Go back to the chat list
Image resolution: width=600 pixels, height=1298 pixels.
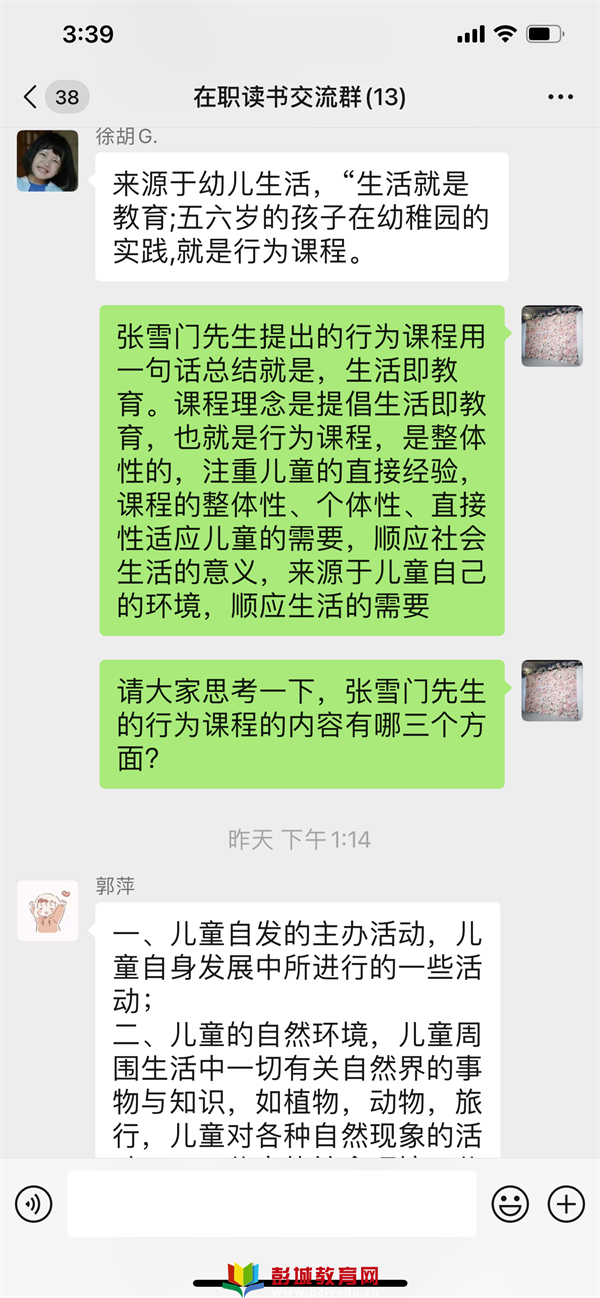pyautogui.click(x=32, y=97)
